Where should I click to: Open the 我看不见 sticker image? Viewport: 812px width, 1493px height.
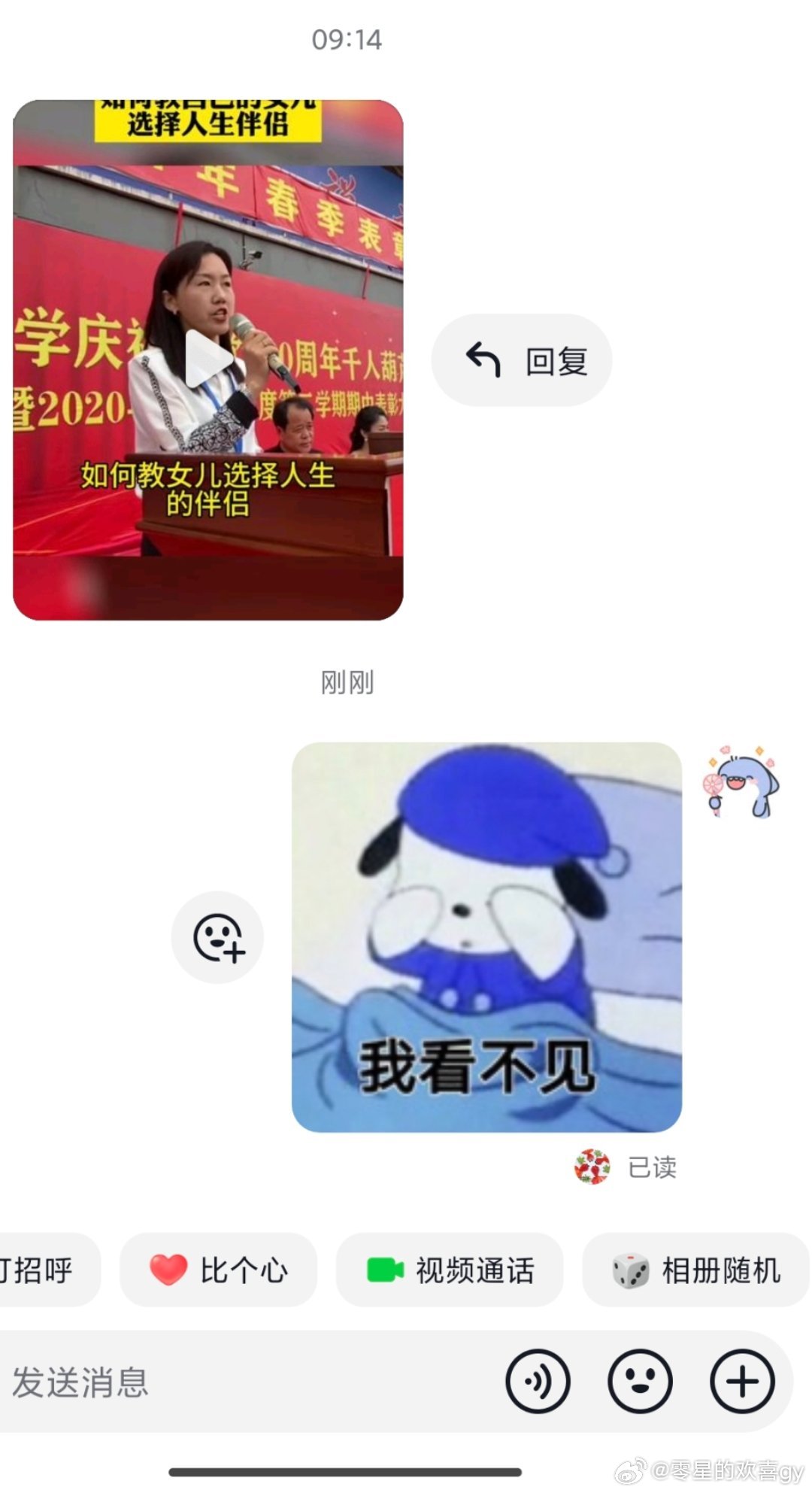486,937
